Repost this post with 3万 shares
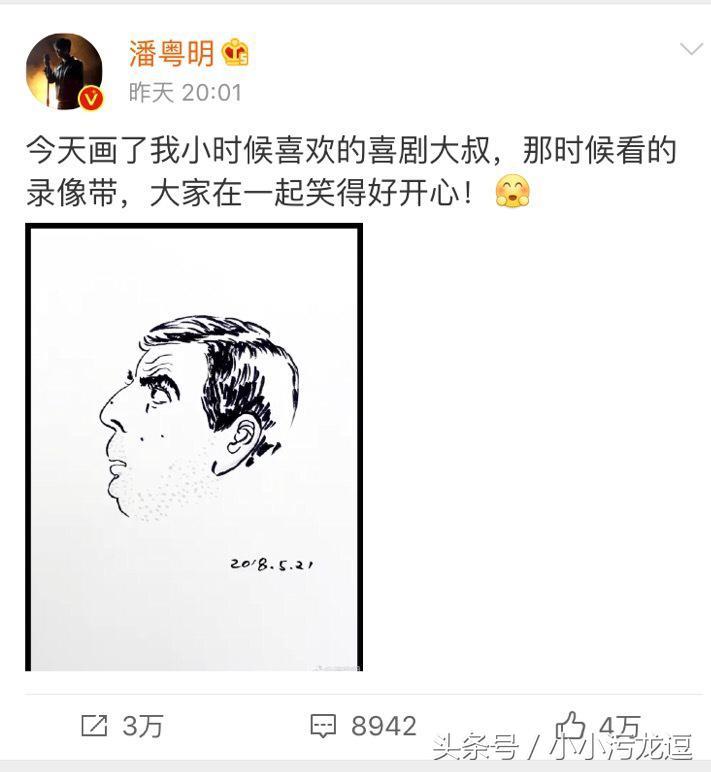 click(122, 726)
